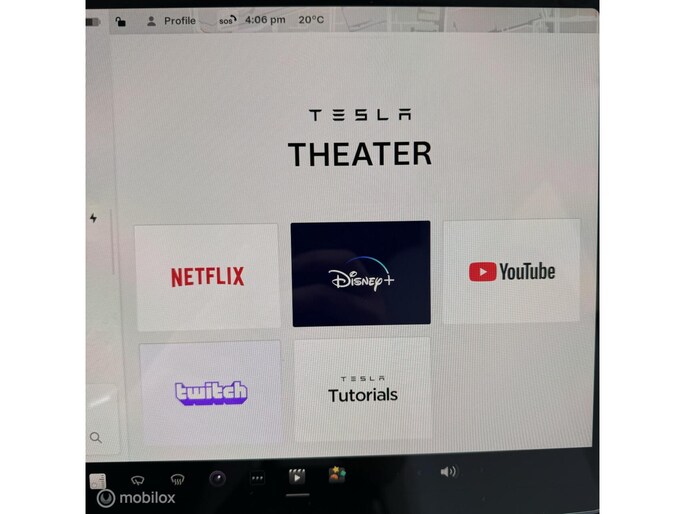Tap the front defrost icon
This screenshot has width=685, height=514.
[x=138, y=478]
